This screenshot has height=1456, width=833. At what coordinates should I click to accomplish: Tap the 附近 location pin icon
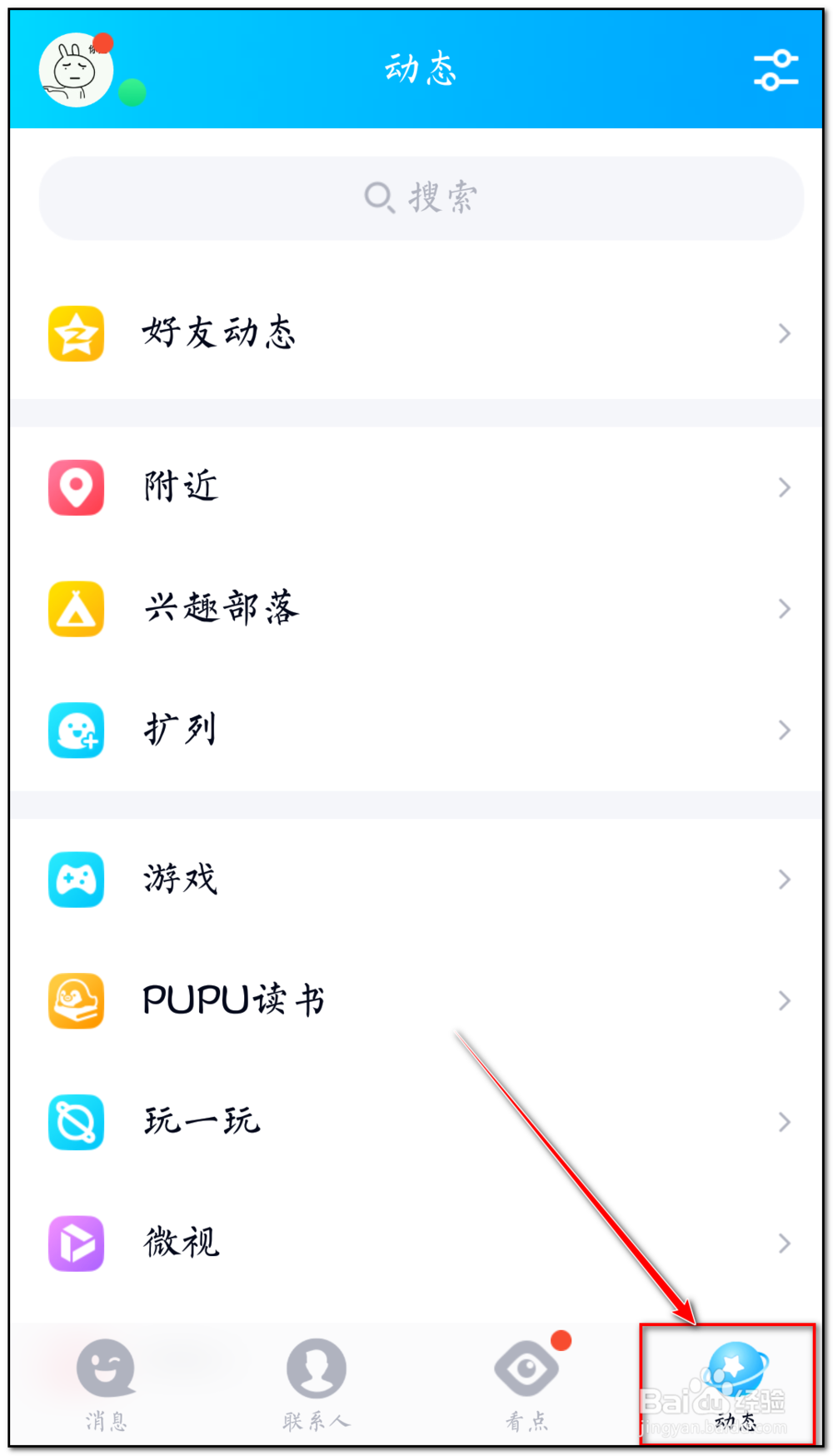[x=76, y=487]
